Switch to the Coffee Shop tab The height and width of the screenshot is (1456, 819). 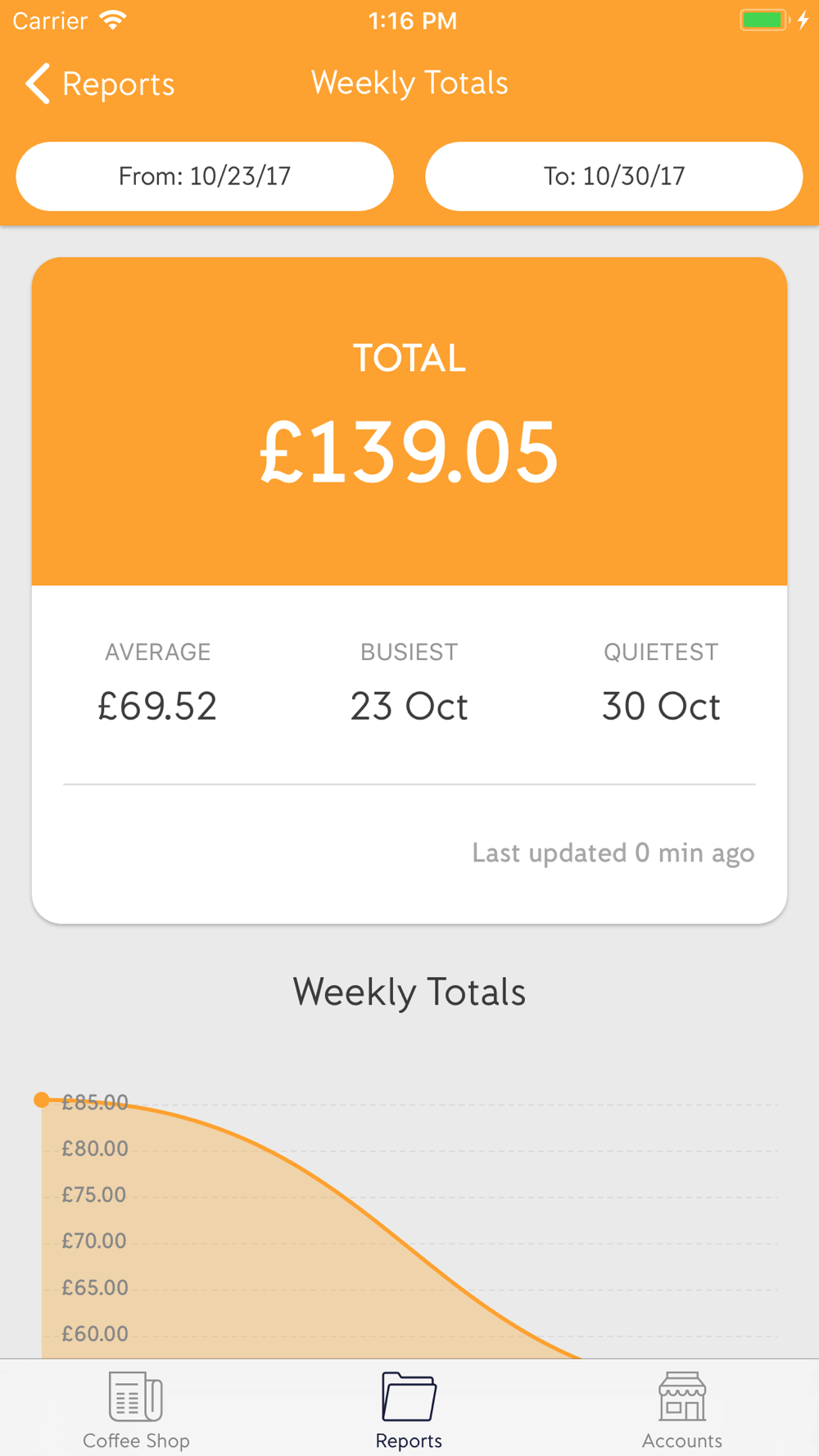pyautogui.click(x=136, y=1410)
